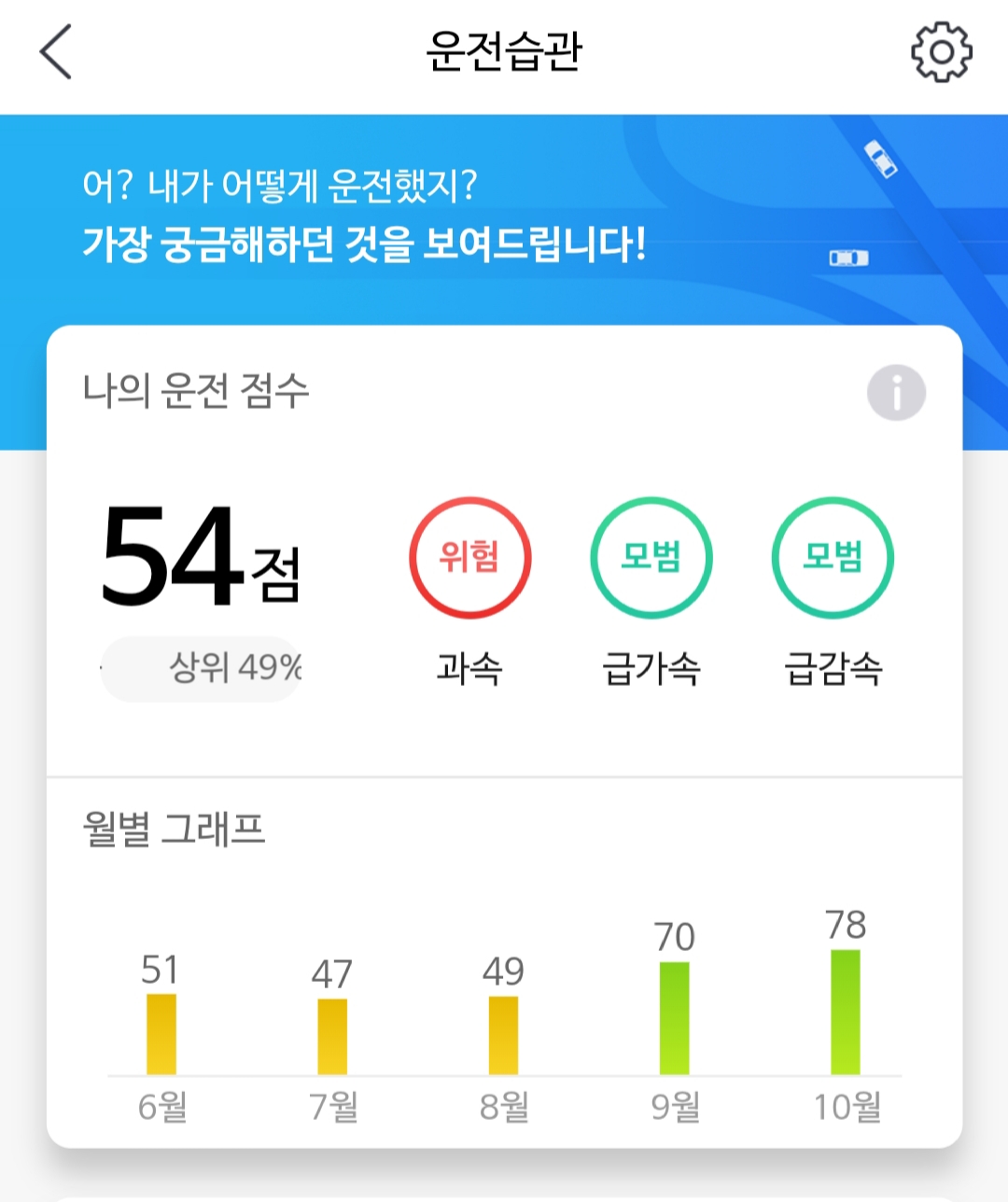Go back from the 운전습관 screen
Screen dimensions: 1008x1202
pyautogui.click(x=56, y=52)
